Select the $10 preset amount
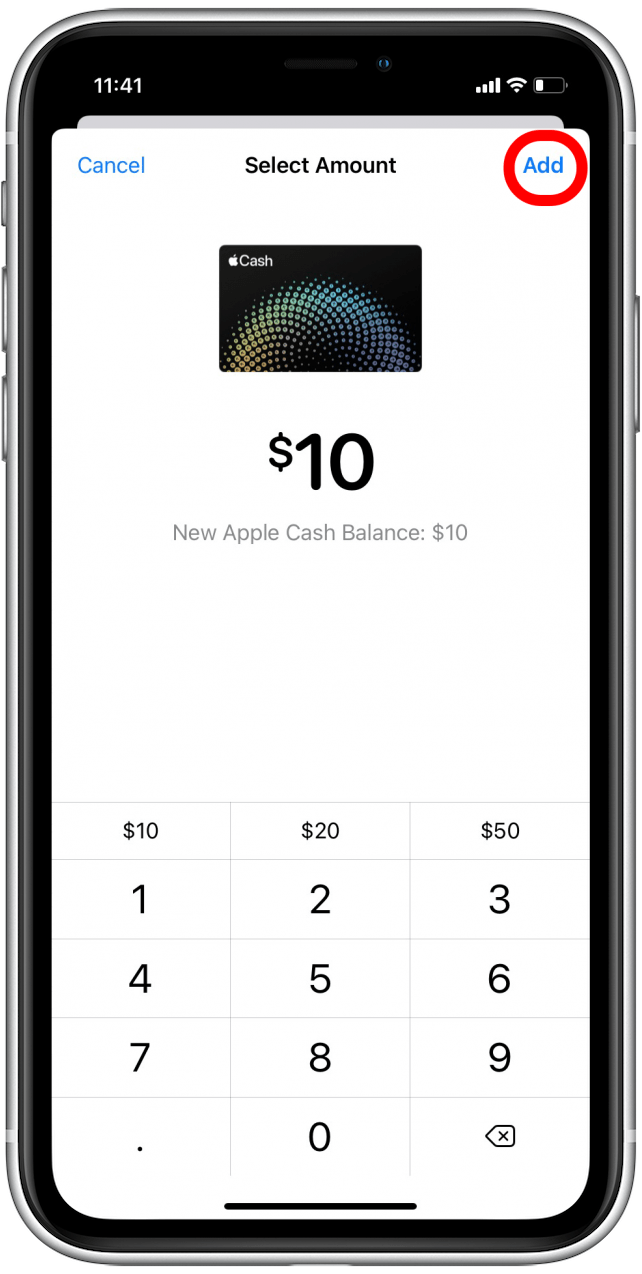The width and height of the screenshot is (642, 1274). coord(141,830)
